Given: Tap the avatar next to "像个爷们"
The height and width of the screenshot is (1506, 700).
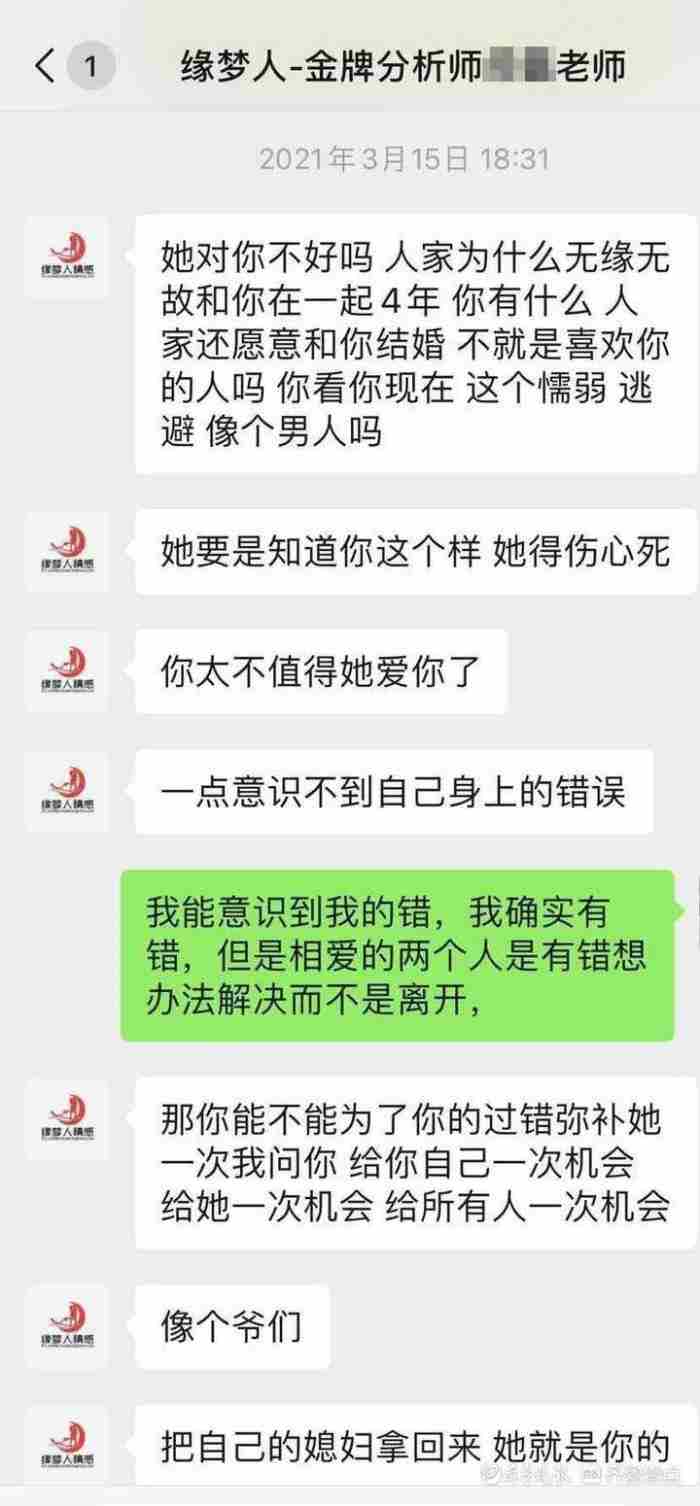Looking at the screenshot, I should pos(67,1326).
